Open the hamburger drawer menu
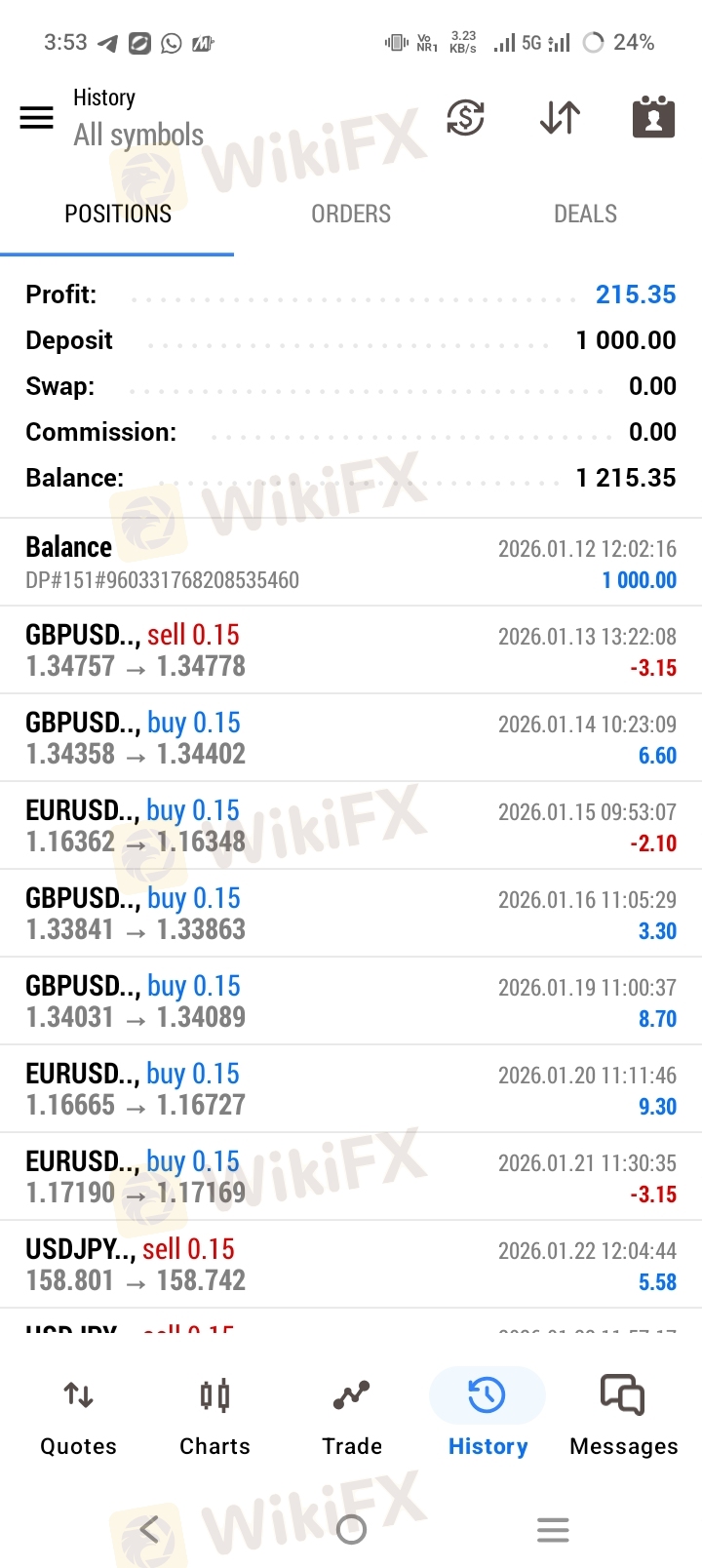 coord(37,118)
